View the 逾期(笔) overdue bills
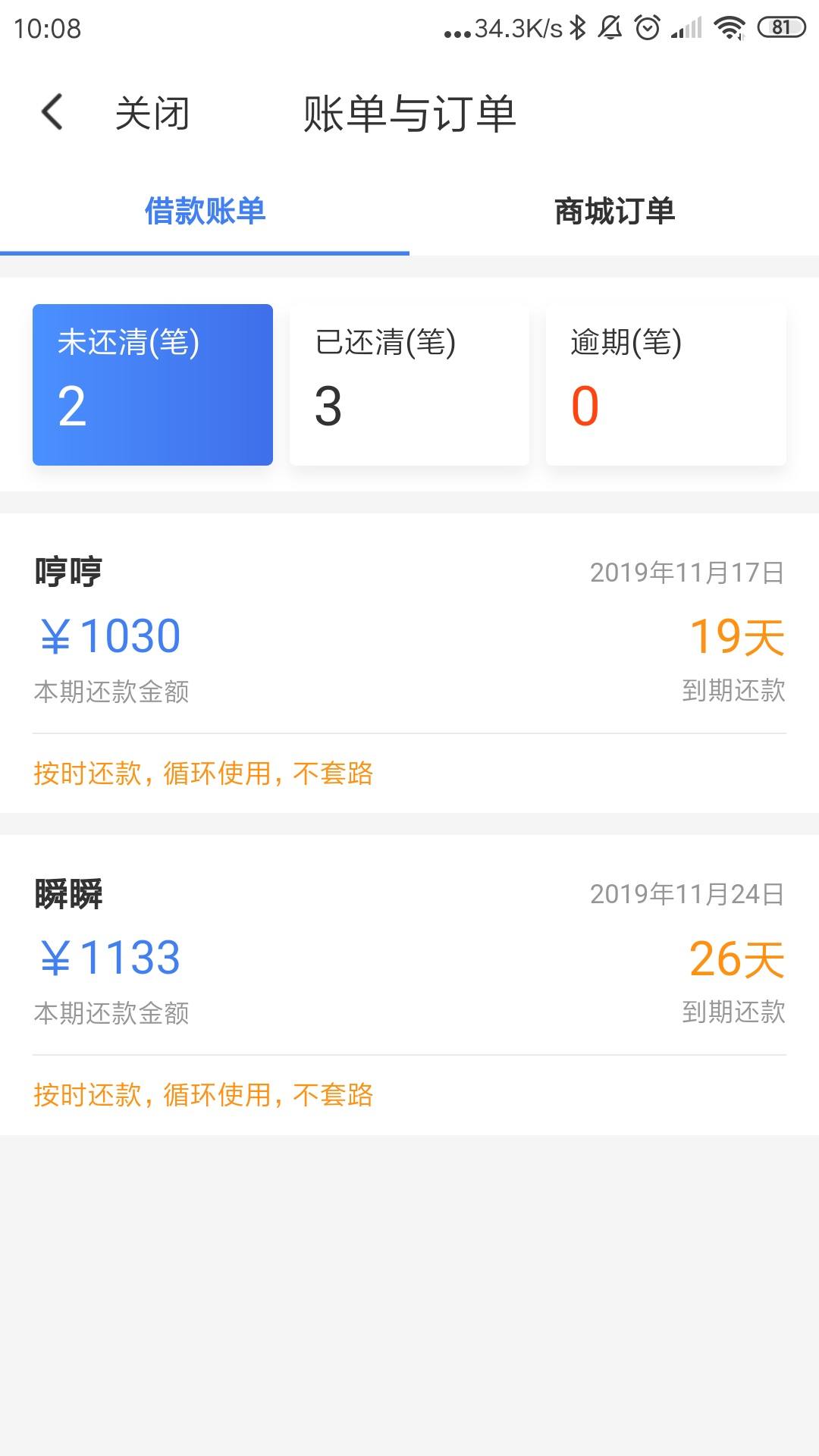 coord(666,384)
